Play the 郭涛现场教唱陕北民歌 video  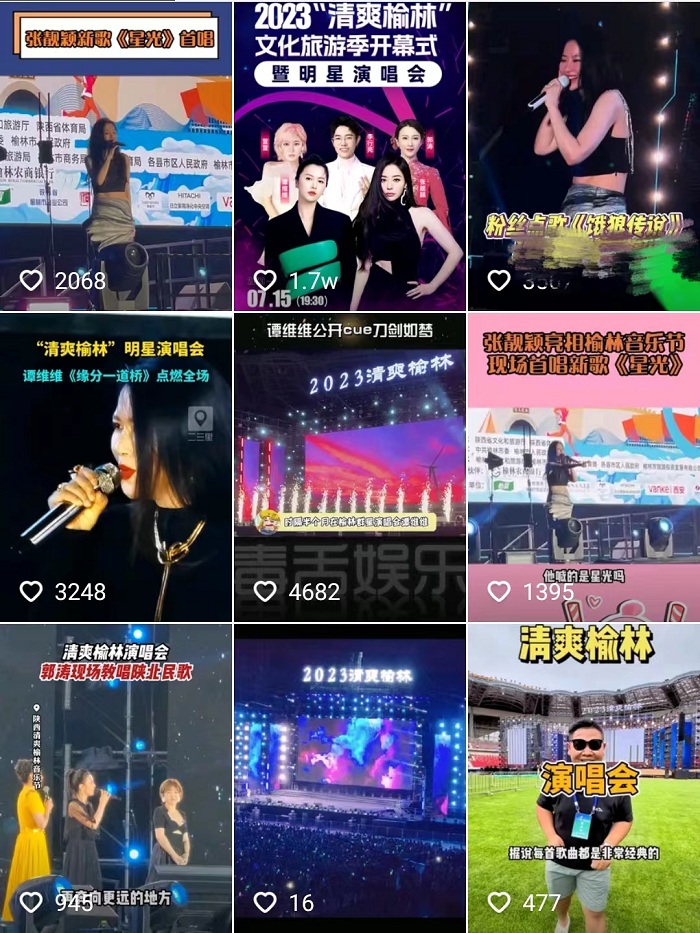[116, 780]
